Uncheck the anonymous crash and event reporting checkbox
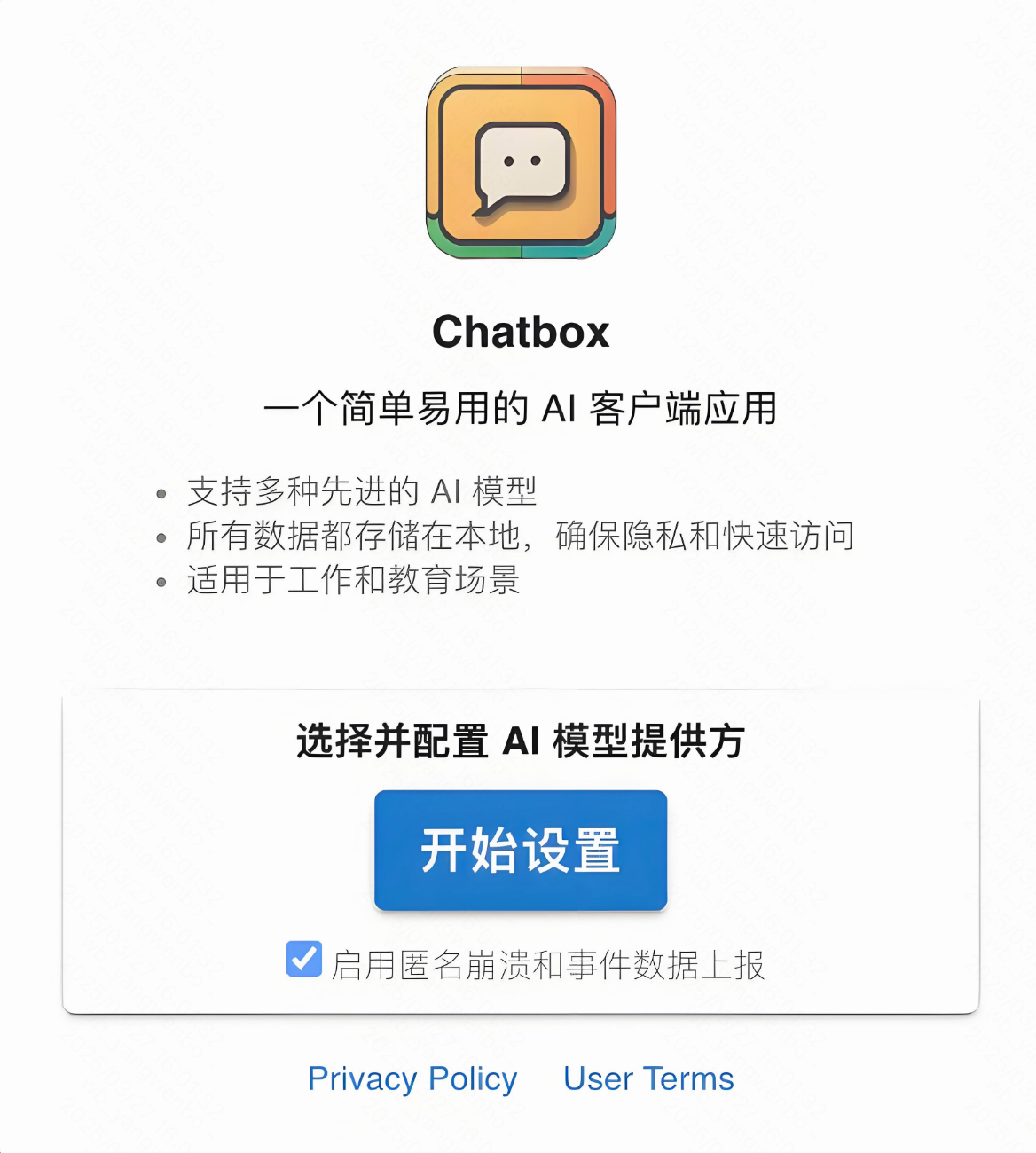Screen dimensions: 1036x1153 click(304, 959)
